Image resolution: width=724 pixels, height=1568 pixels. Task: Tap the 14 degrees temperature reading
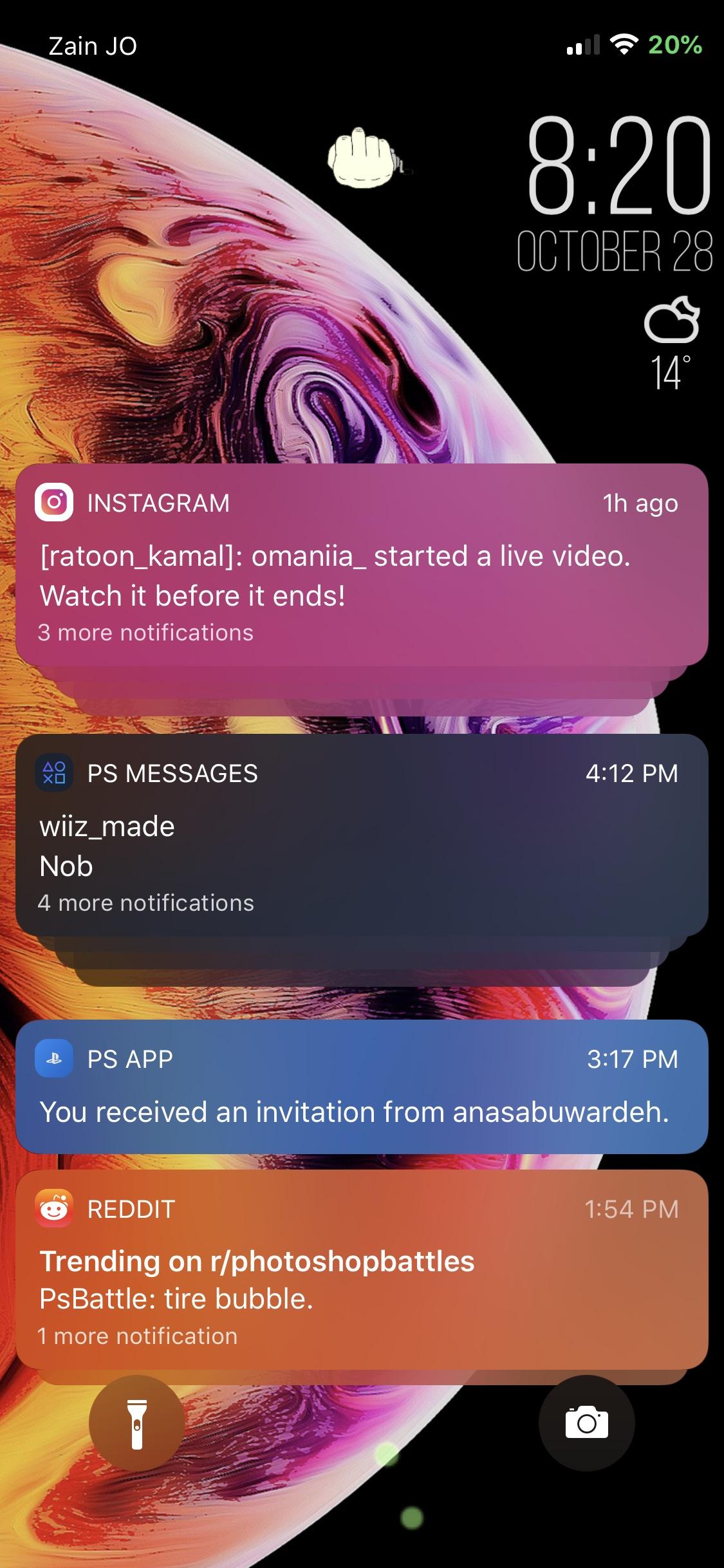(x=671, y=373)
